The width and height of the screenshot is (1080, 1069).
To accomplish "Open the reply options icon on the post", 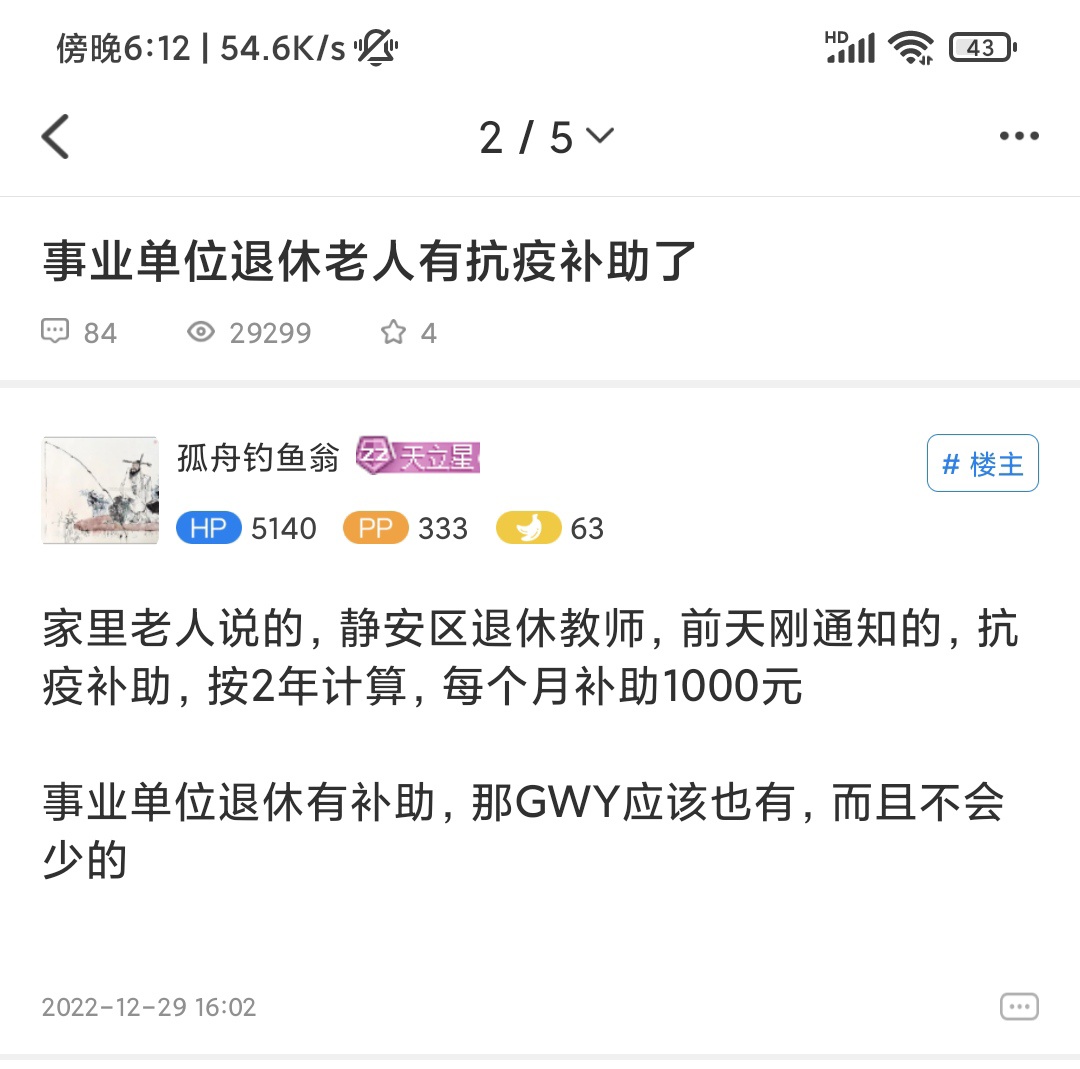I will [x=1018, y=1006].
